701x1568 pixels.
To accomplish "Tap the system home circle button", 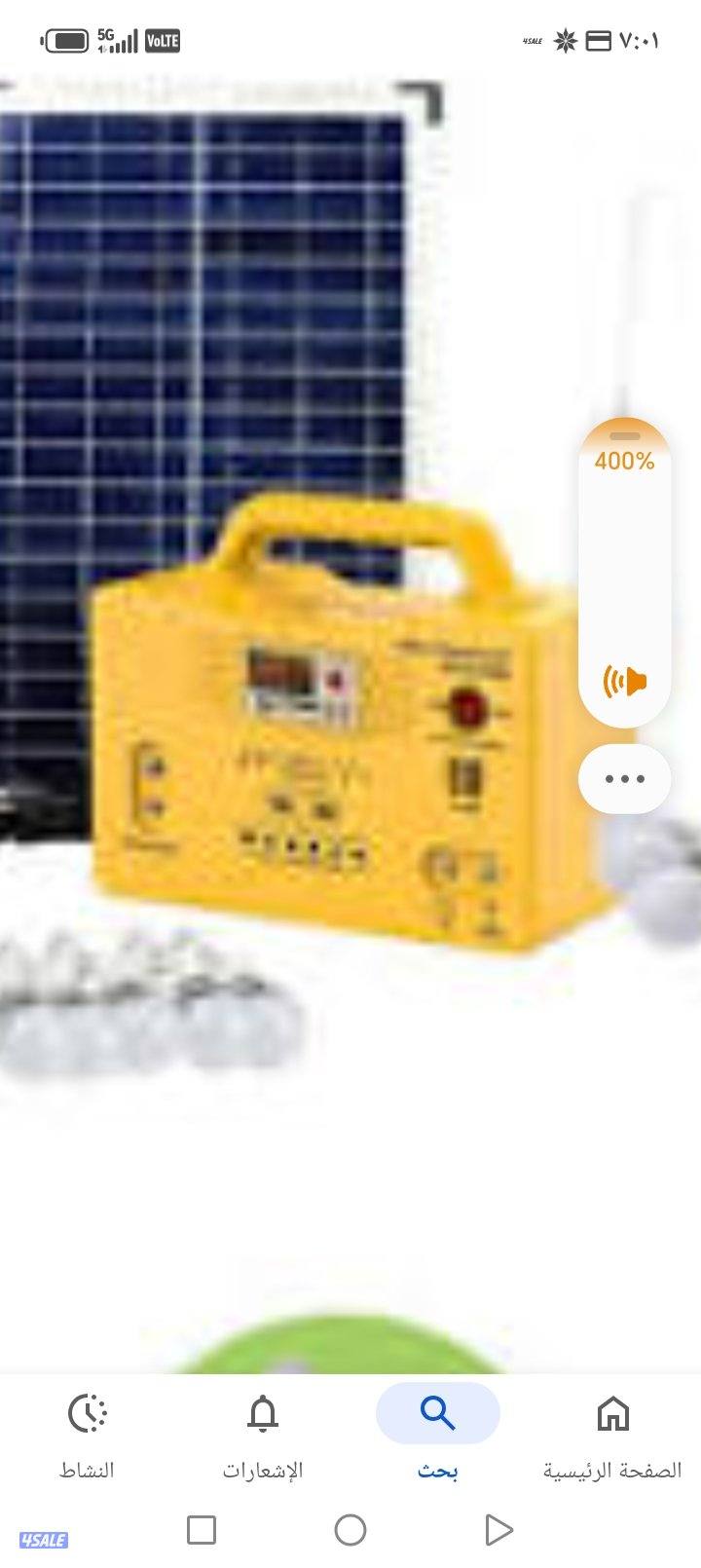I will coord(350,1530).
